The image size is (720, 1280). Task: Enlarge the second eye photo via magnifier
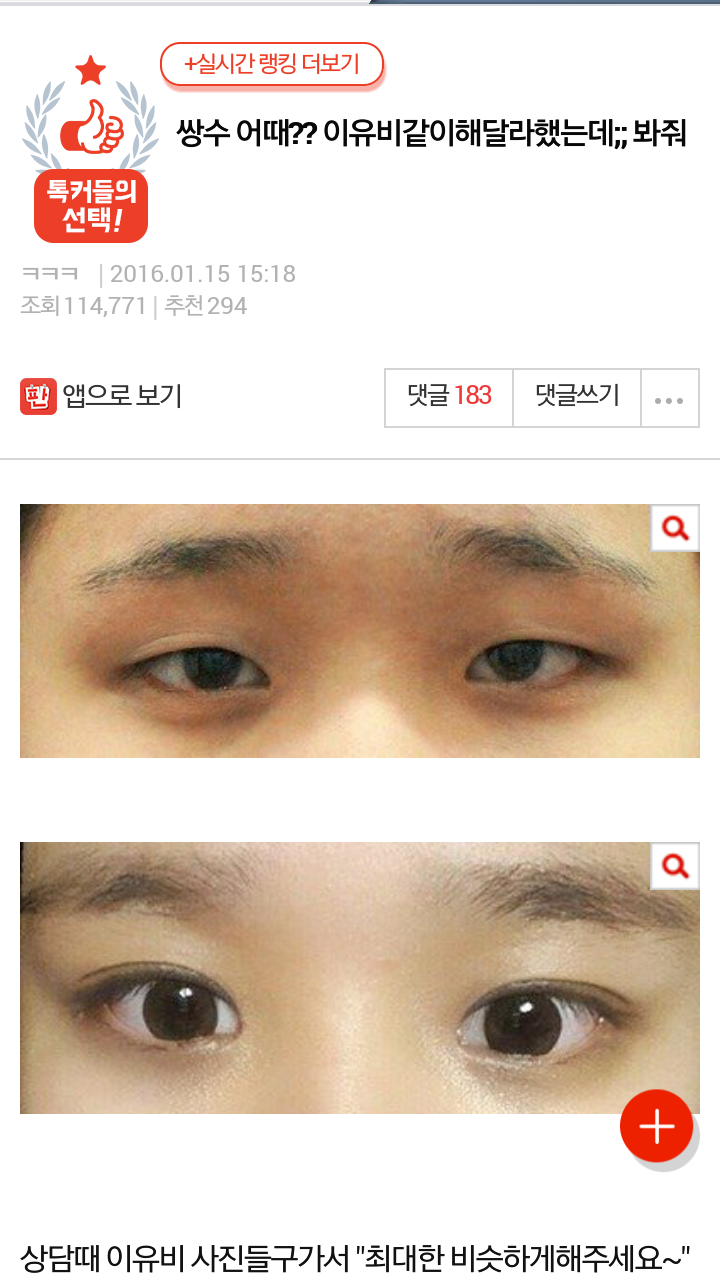pos(675,866)
